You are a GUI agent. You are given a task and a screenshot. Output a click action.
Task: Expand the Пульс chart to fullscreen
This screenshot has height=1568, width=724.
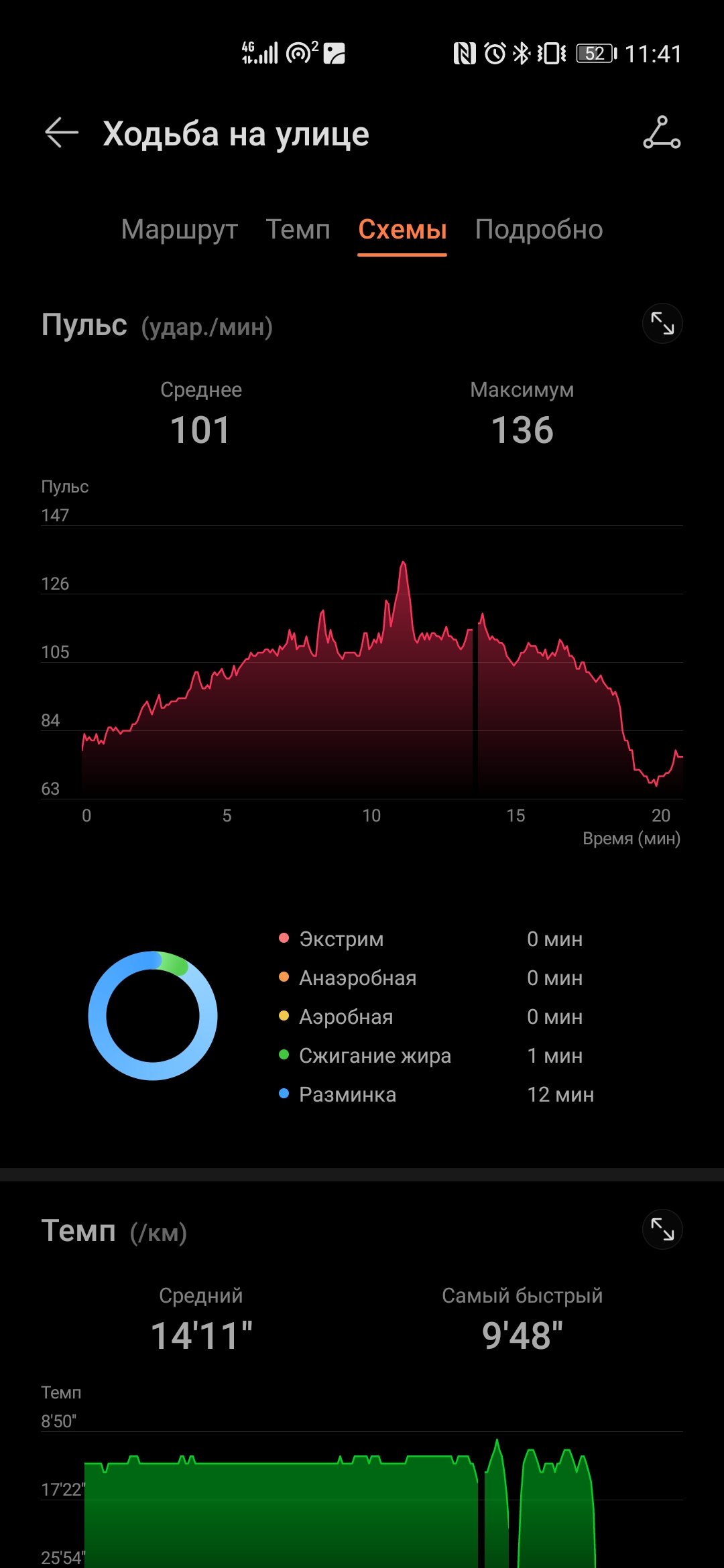point(662,324)
